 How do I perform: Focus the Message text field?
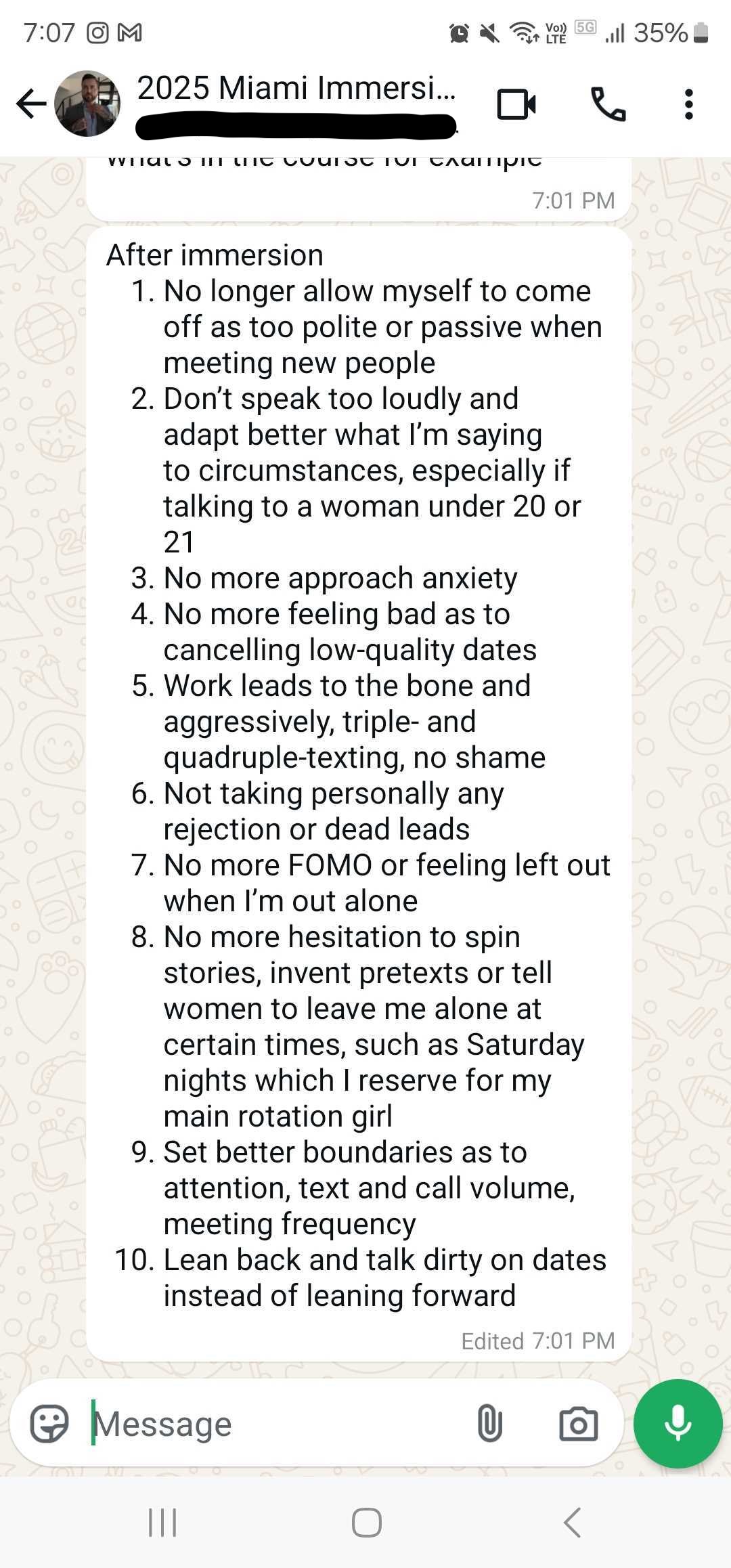coord(271,1424)
